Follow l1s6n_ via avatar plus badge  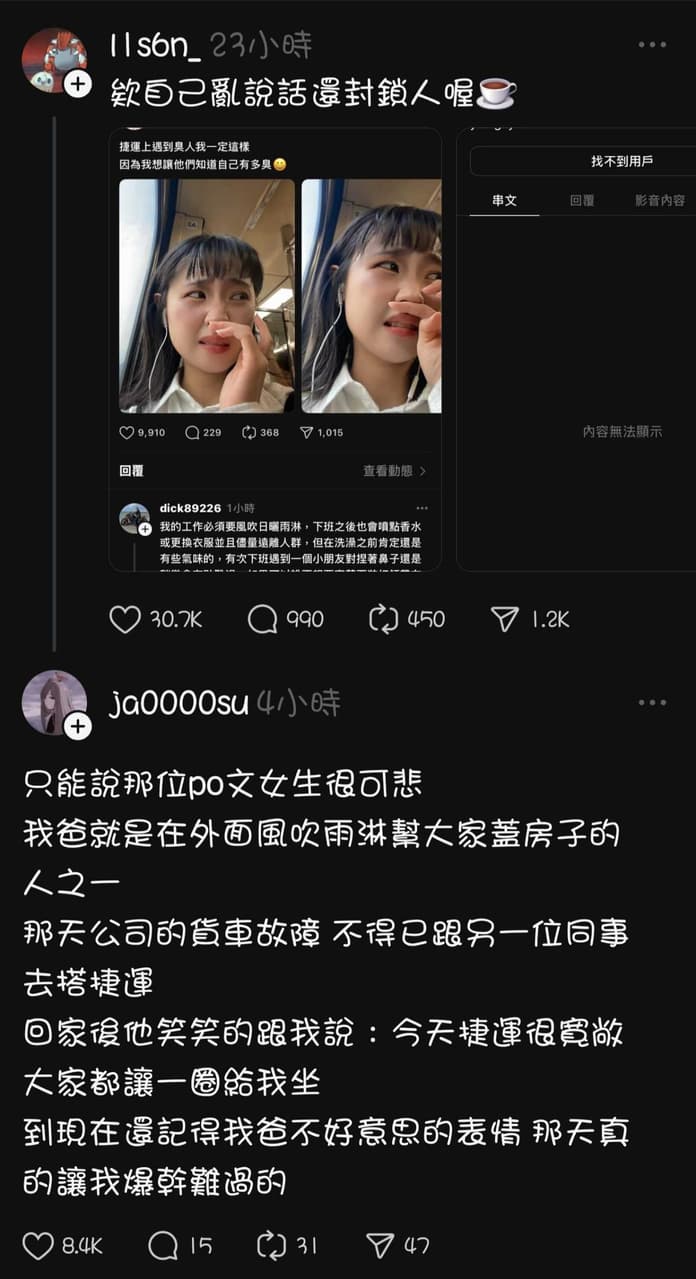[x=78, y=84]
